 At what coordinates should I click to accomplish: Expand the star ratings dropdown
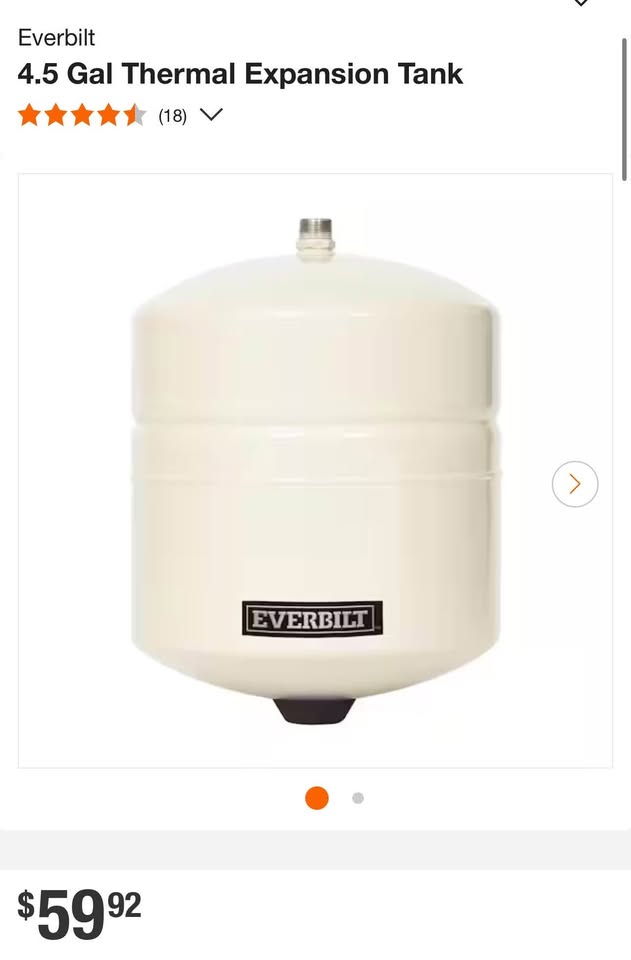click(211, 115)
